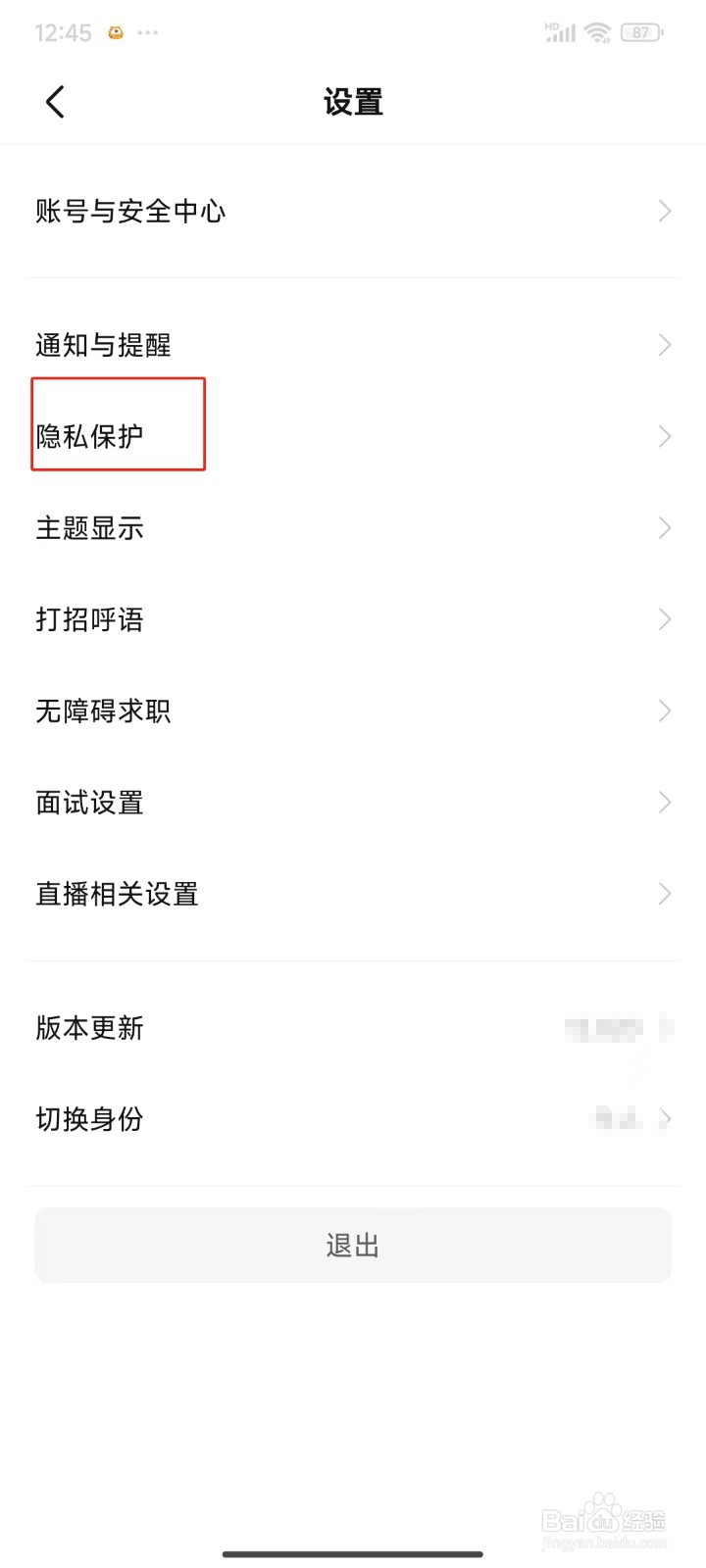Tap the mascot icon beside the clock
Screen dimensions: 706x1568
click(116, 32)
